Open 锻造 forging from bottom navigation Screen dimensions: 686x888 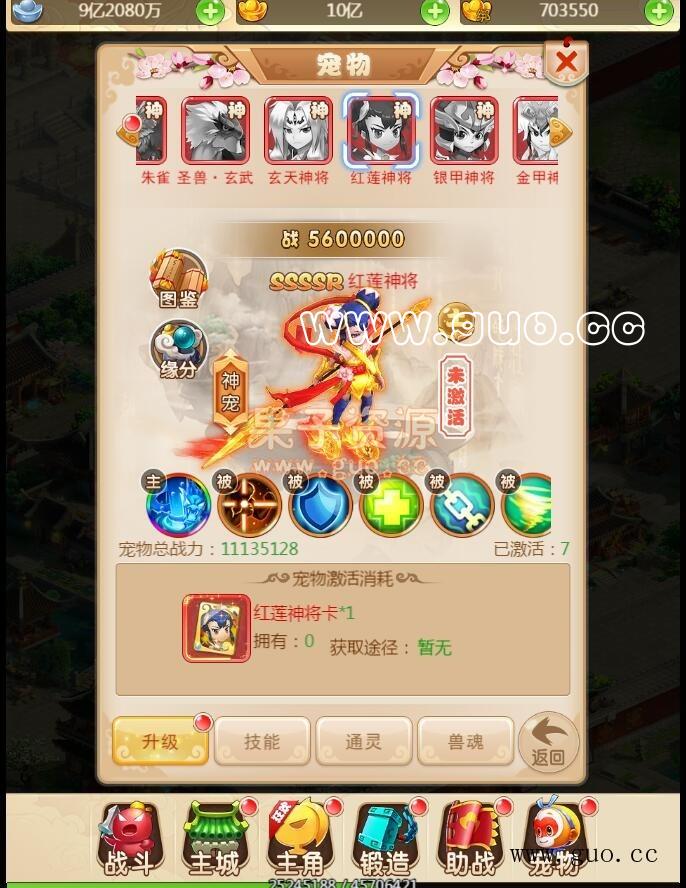[385, 838]
